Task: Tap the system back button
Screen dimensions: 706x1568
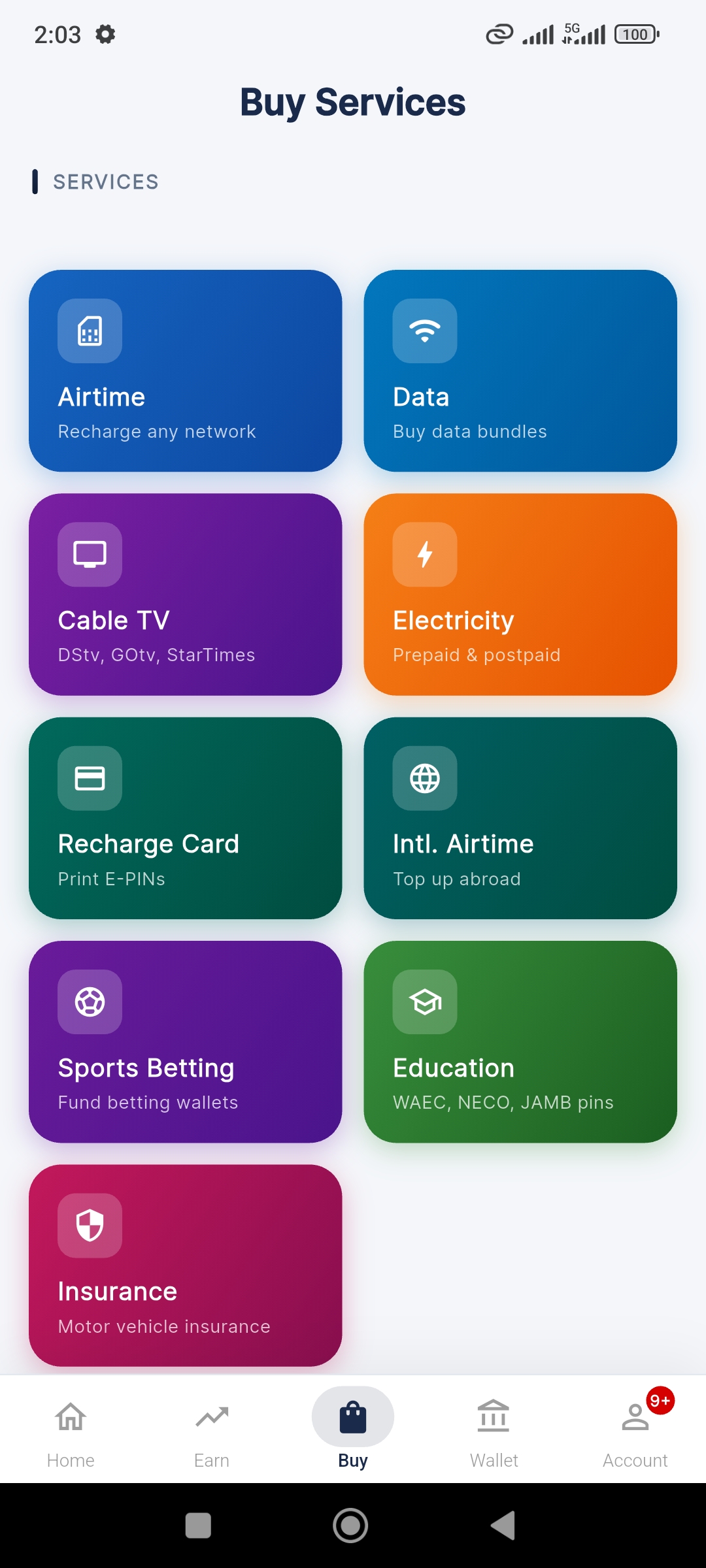Action: 503,1526
